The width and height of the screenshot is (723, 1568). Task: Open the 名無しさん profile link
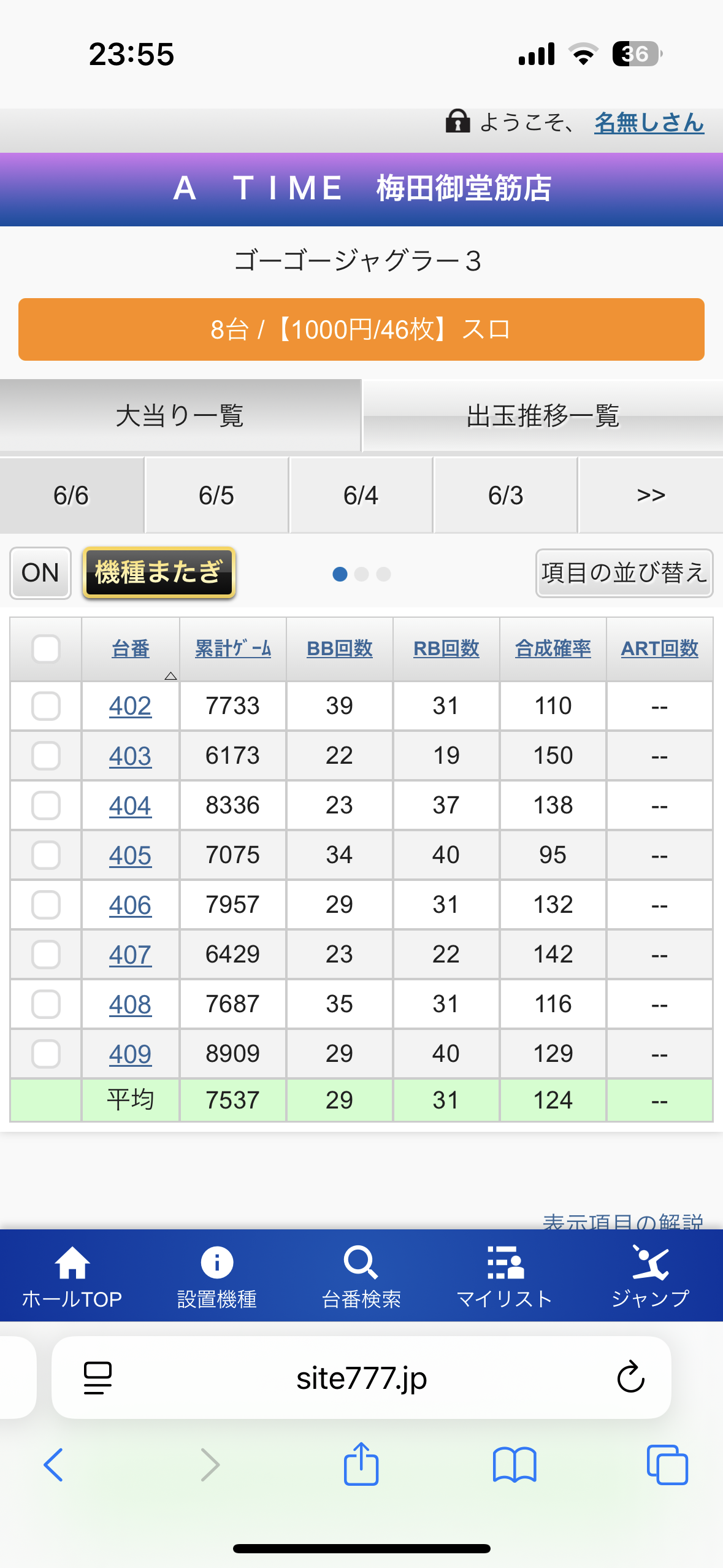[x=649, y=123]
